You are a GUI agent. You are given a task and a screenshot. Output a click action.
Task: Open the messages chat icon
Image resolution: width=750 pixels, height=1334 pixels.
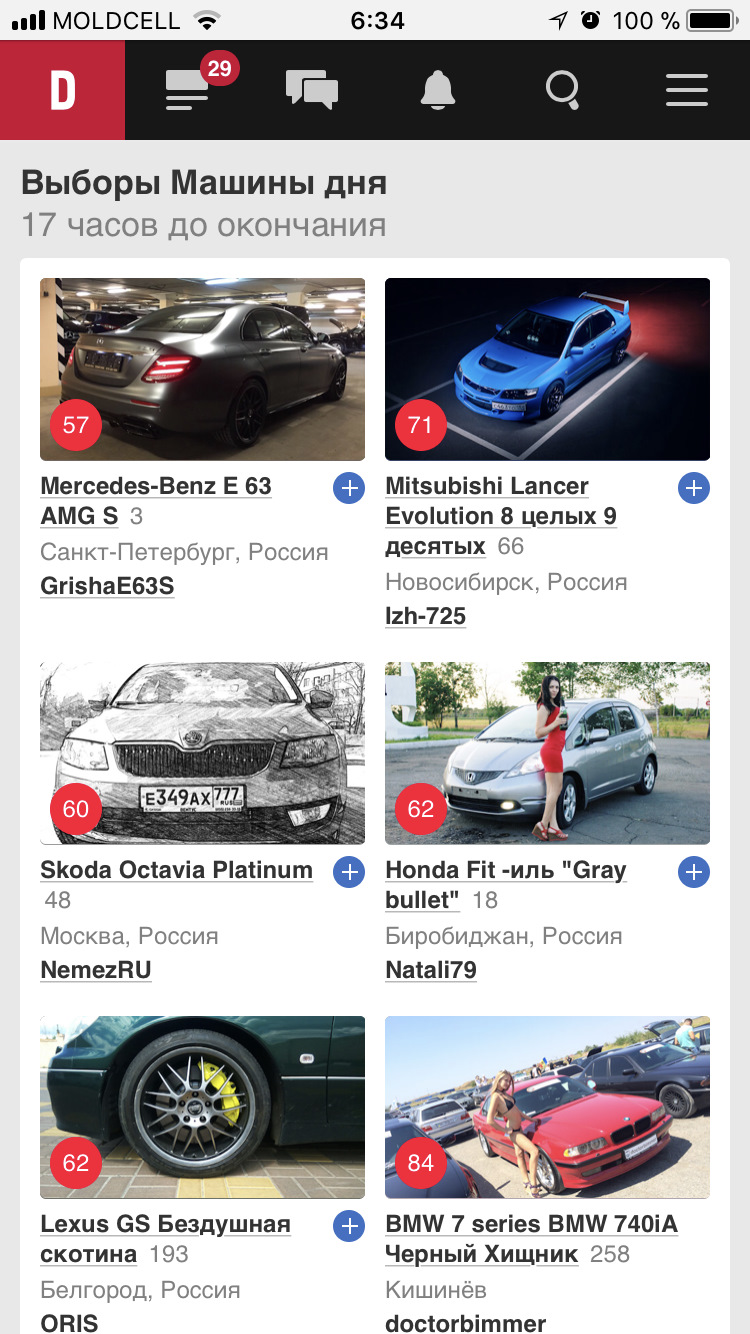(312, 91)
